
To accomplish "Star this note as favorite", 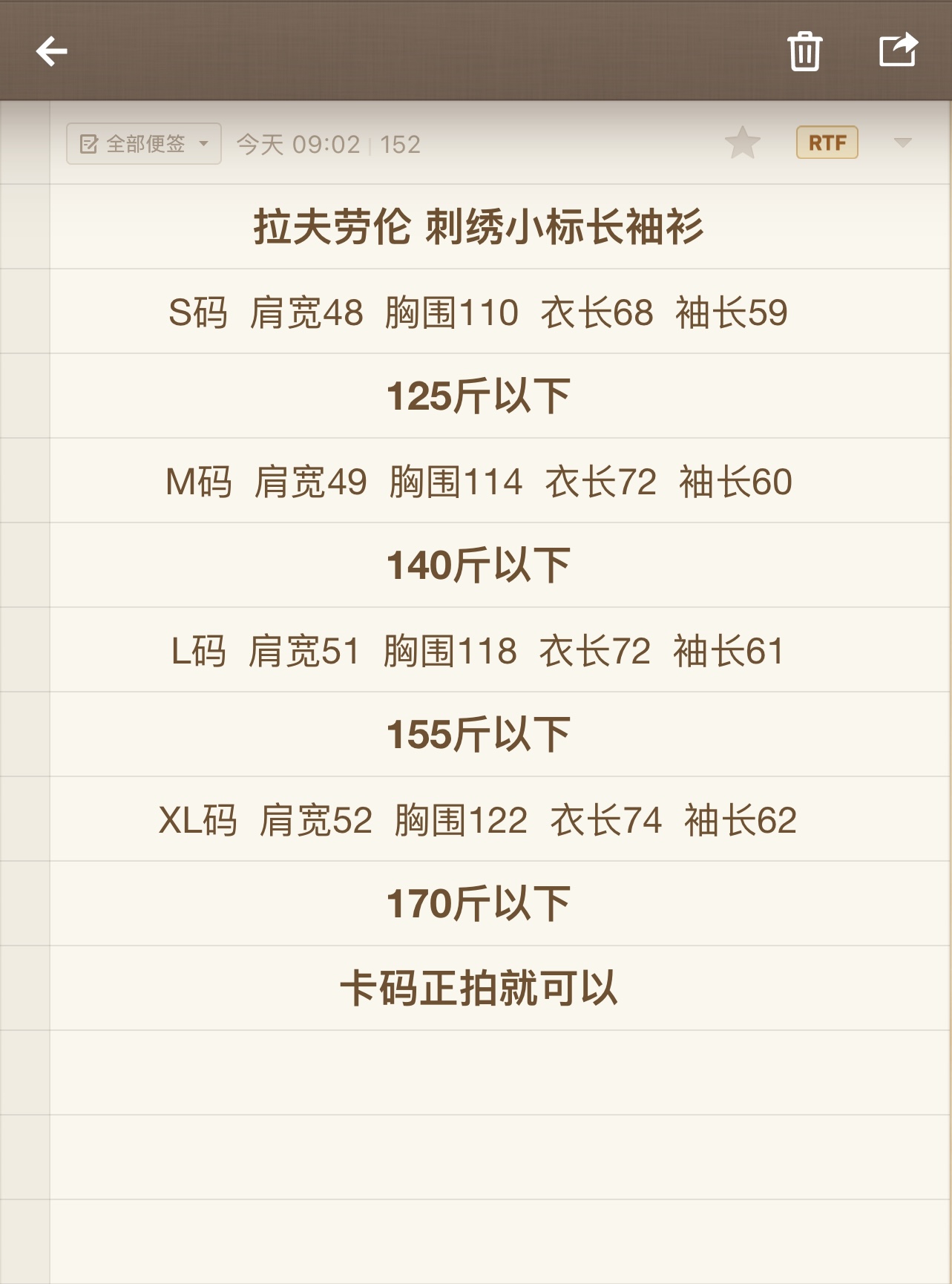I will tap(743, 143).
